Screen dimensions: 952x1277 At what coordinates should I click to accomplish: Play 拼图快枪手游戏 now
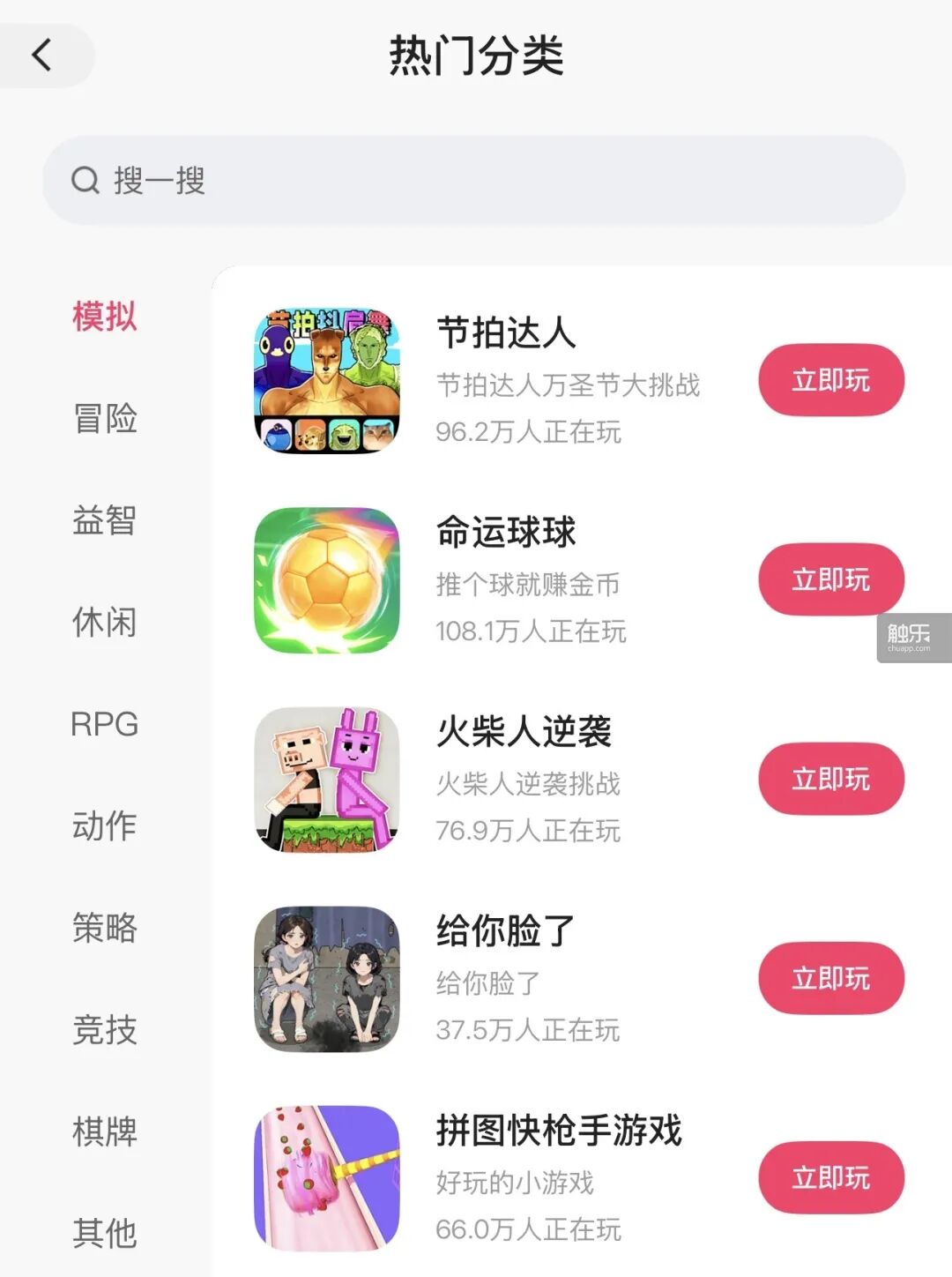click(831, 1177)
